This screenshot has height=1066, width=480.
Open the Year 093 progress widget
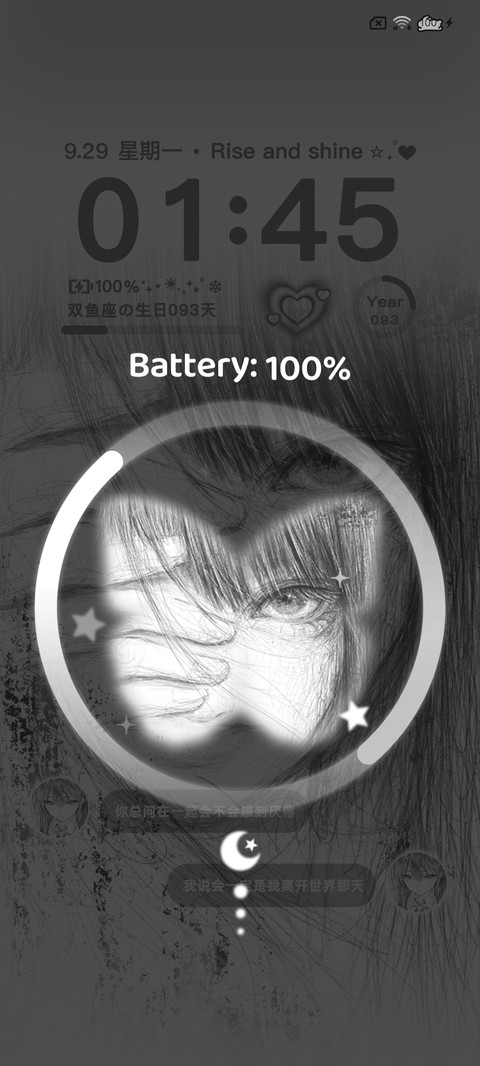coord(385,305)
